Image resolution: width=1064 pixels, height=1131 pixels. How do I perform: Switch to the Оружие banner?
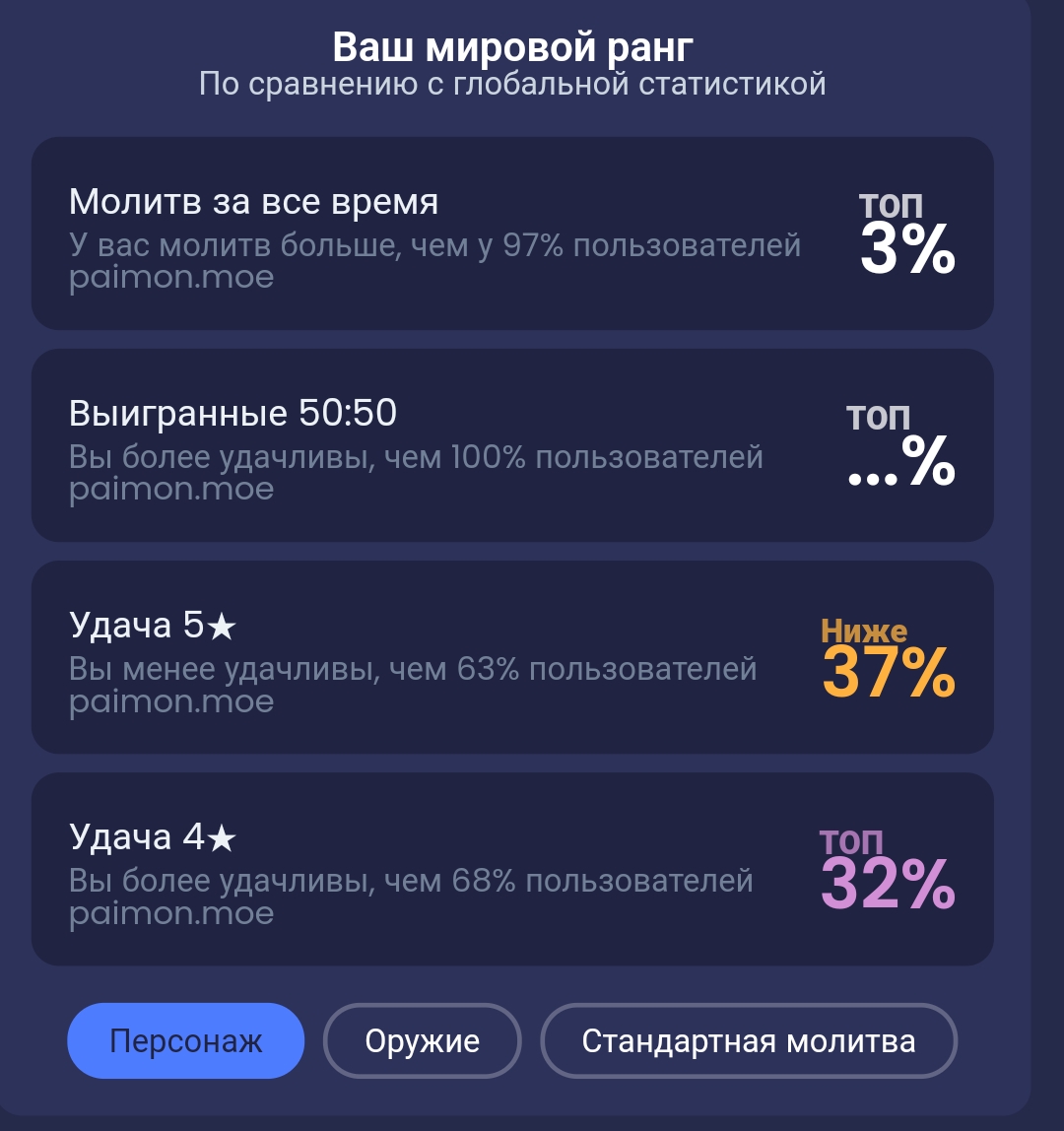point(422,1041)
